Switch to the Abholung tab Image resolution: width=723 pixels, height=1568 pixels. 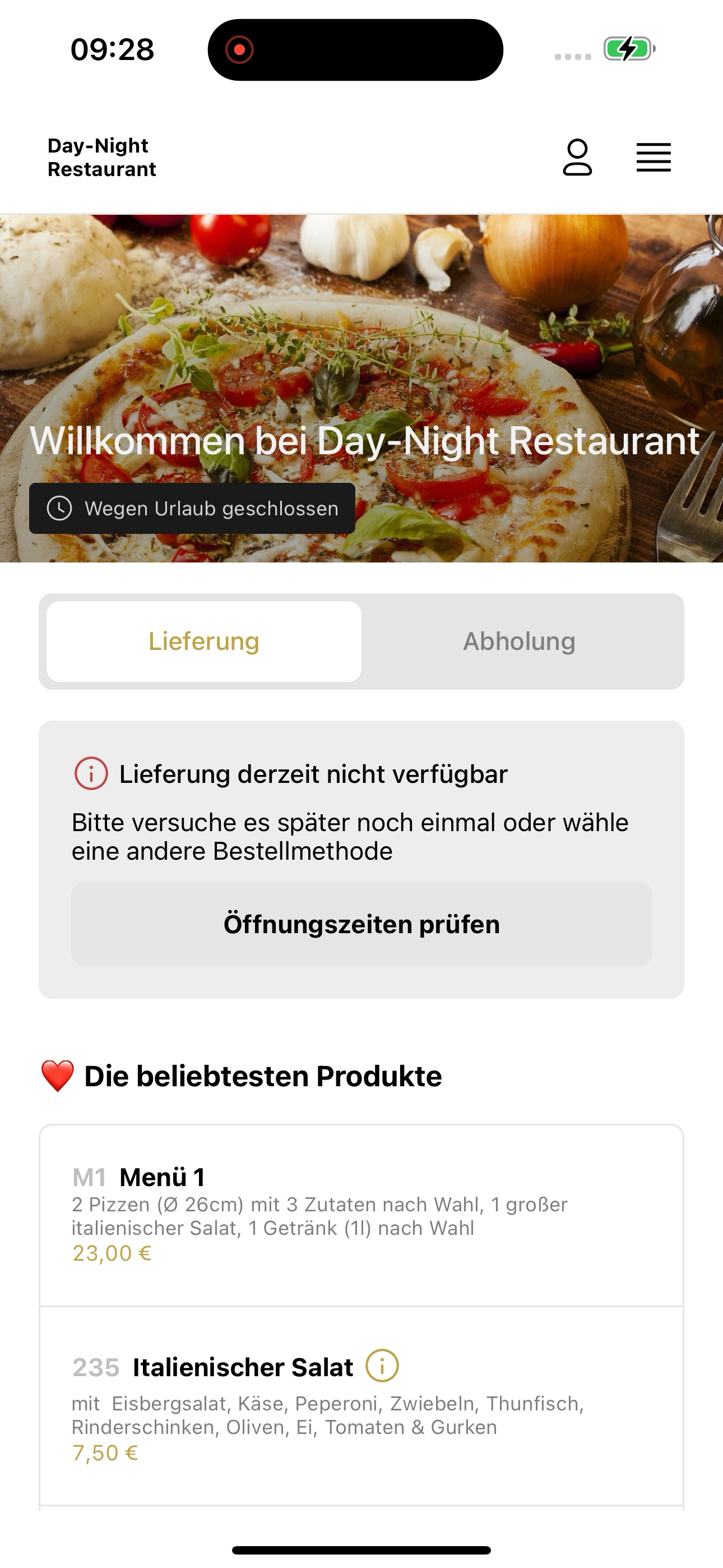pos(519,642)
